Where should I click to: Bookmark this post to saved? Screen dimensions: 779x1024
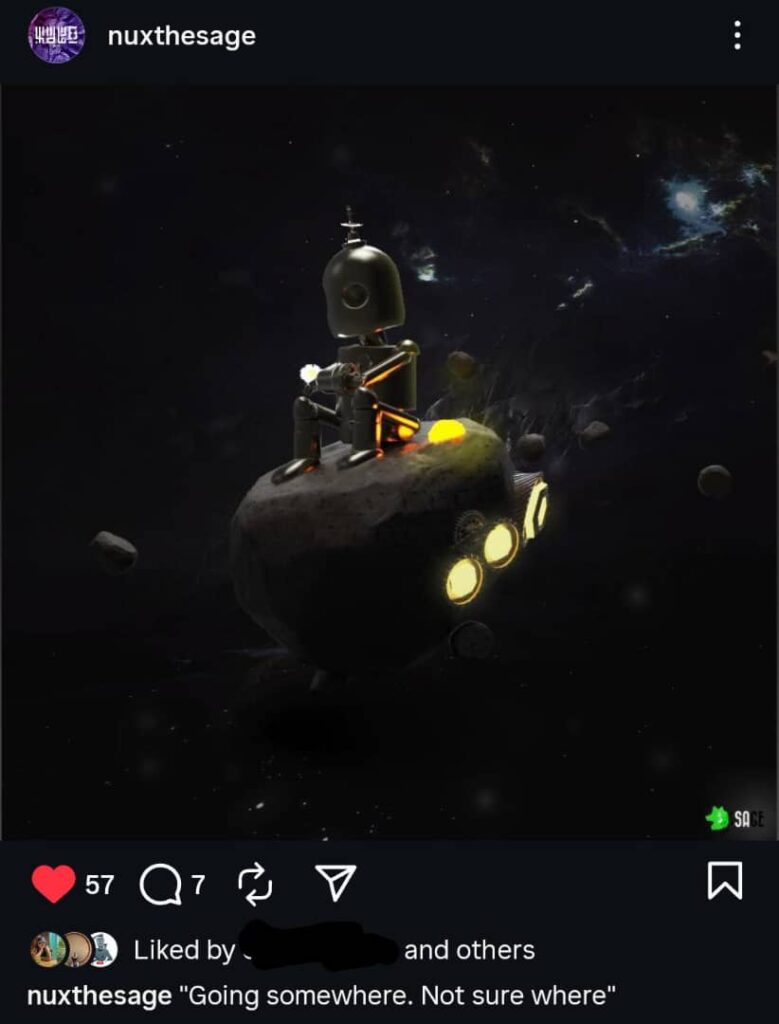725,881
